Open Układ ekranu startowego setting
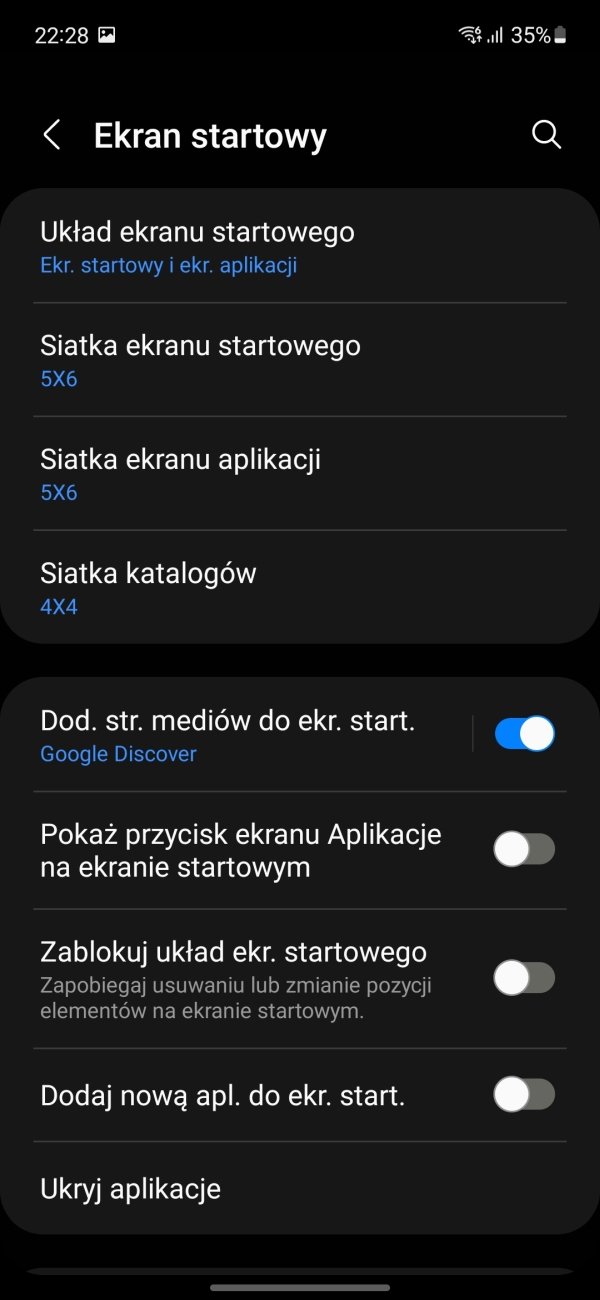 (x=300, y=246)
